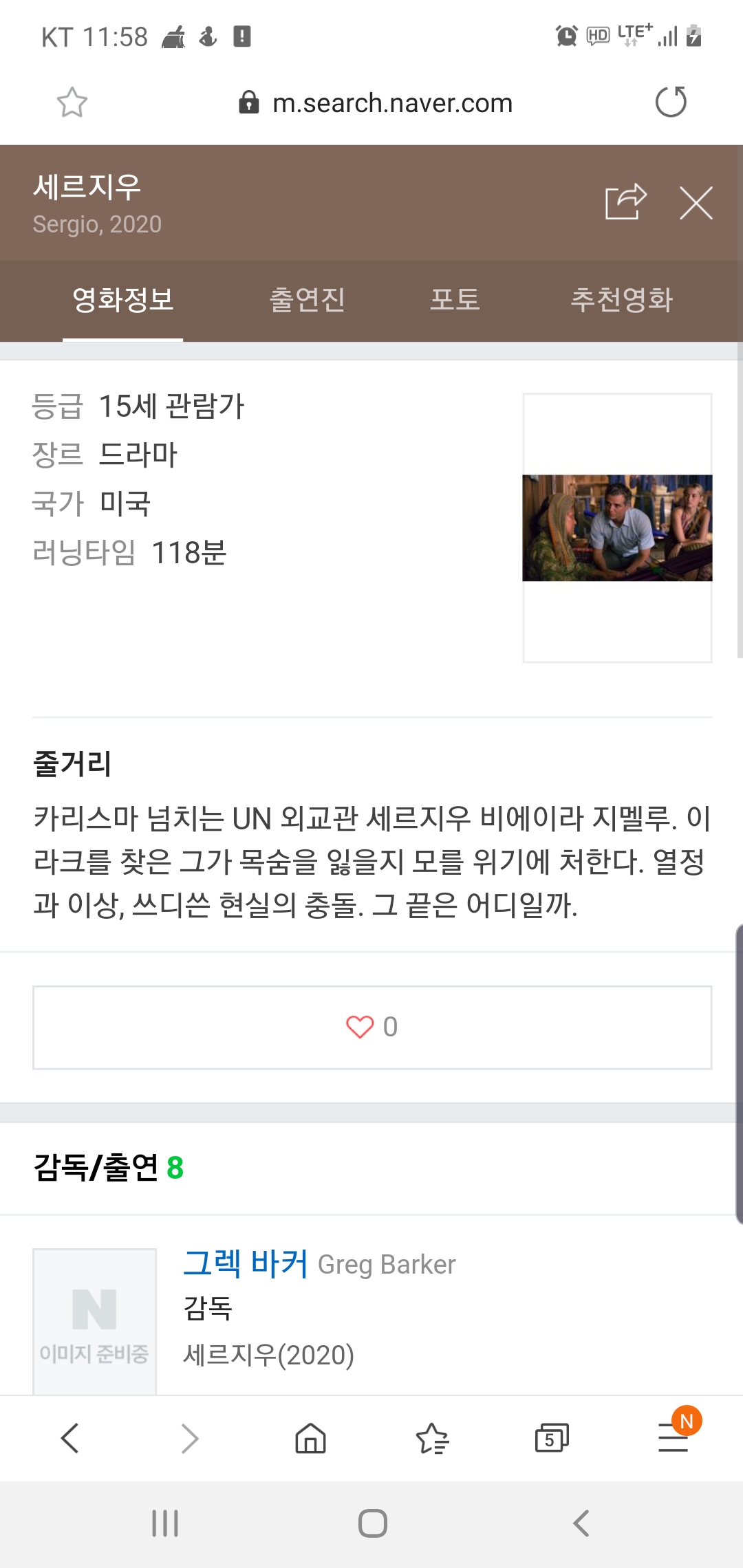Open the 추천영화 tab

coord(621,300)
